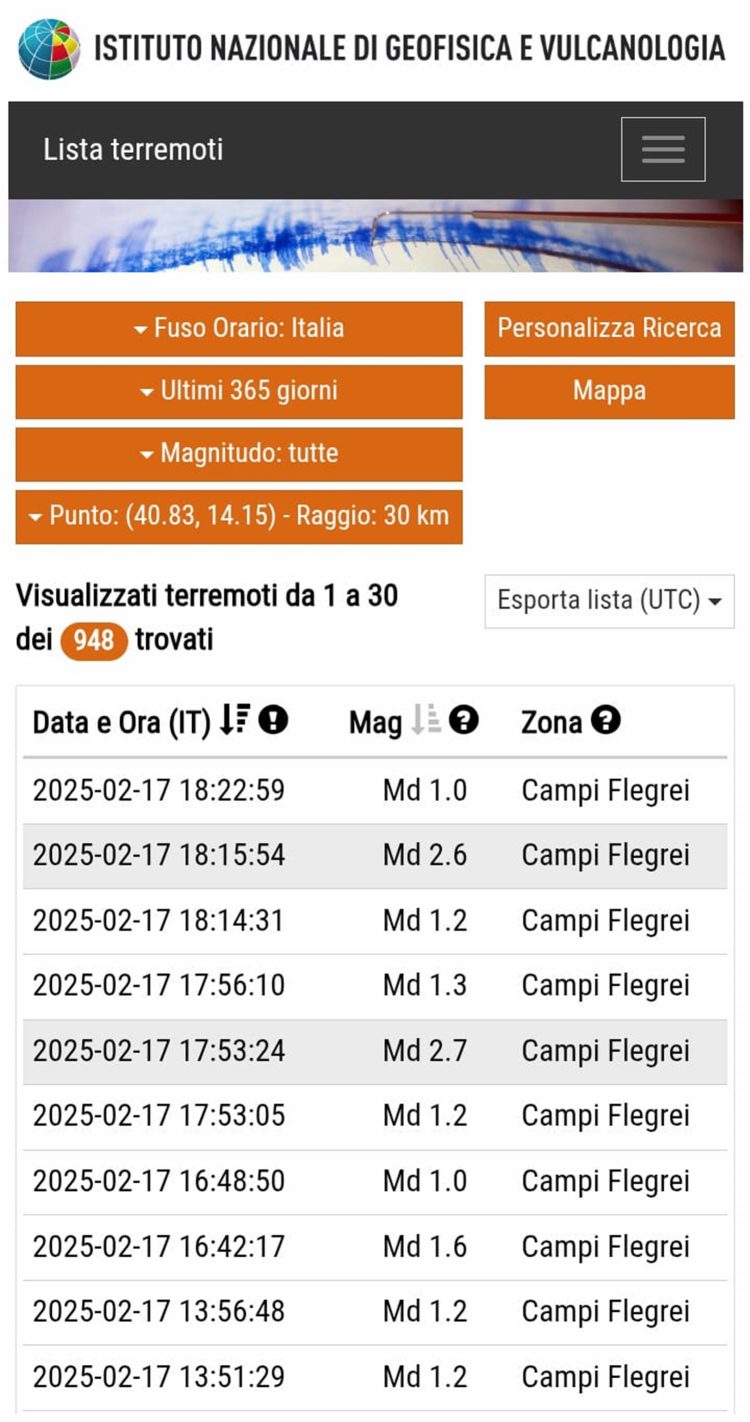This screenshot has height=1422, width=750.
Task: Open the Mappa view
Action: click(x=609, y=391)
